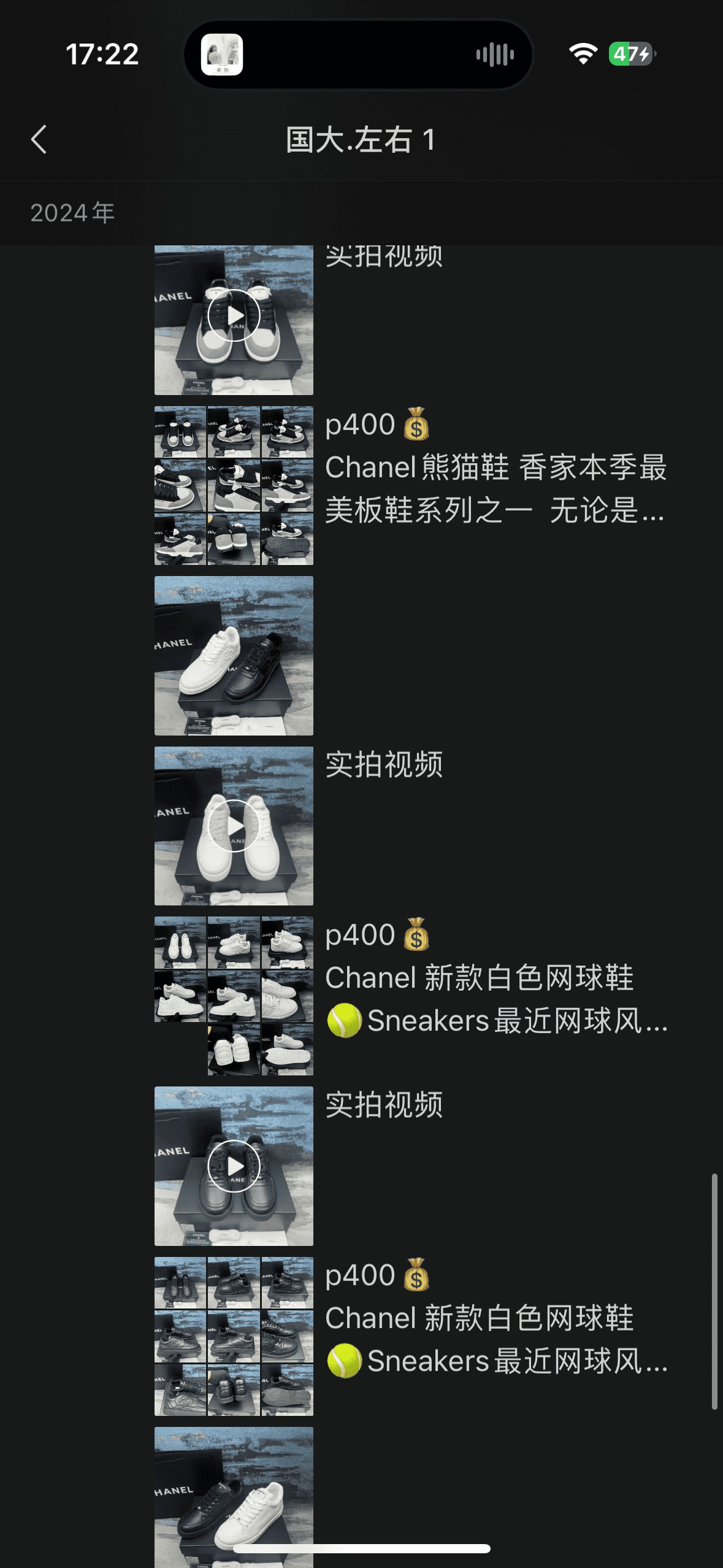Play the grey-and-white sneaker video
This screenshot has height=1568, width=723.
point(234,315)
